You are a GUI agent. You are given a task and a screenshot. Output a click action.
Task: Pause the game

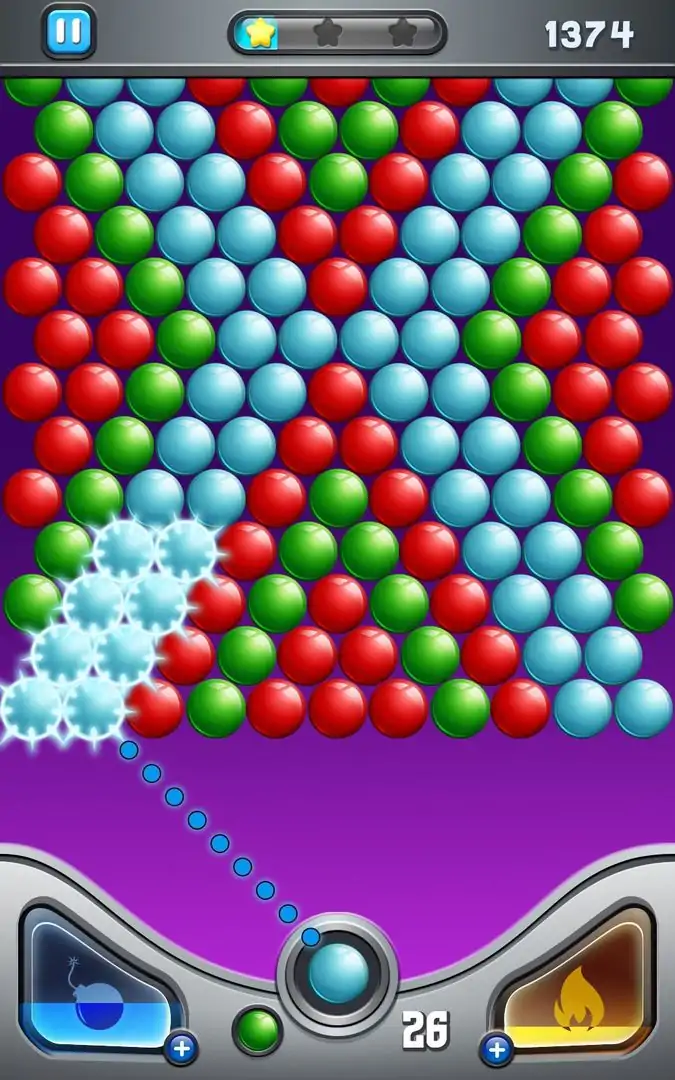coord(68,32)
